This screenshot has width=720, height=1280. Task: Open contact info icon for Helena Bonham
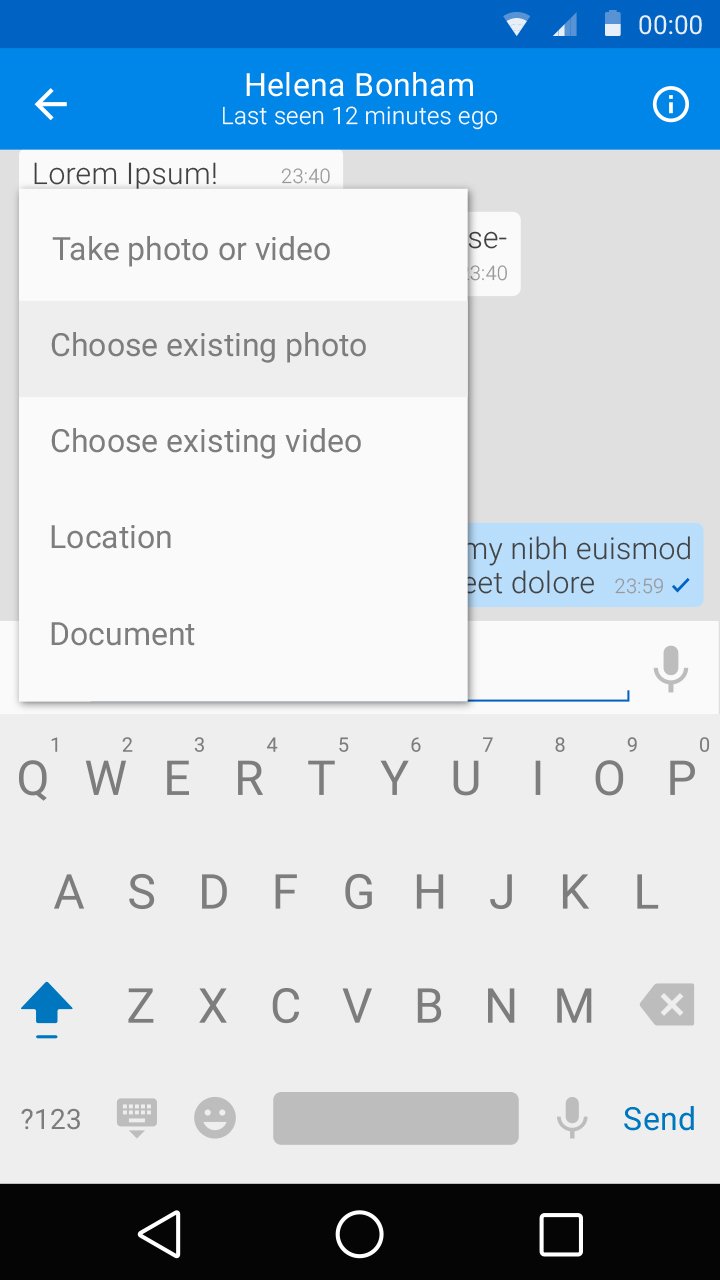point(670,104)
